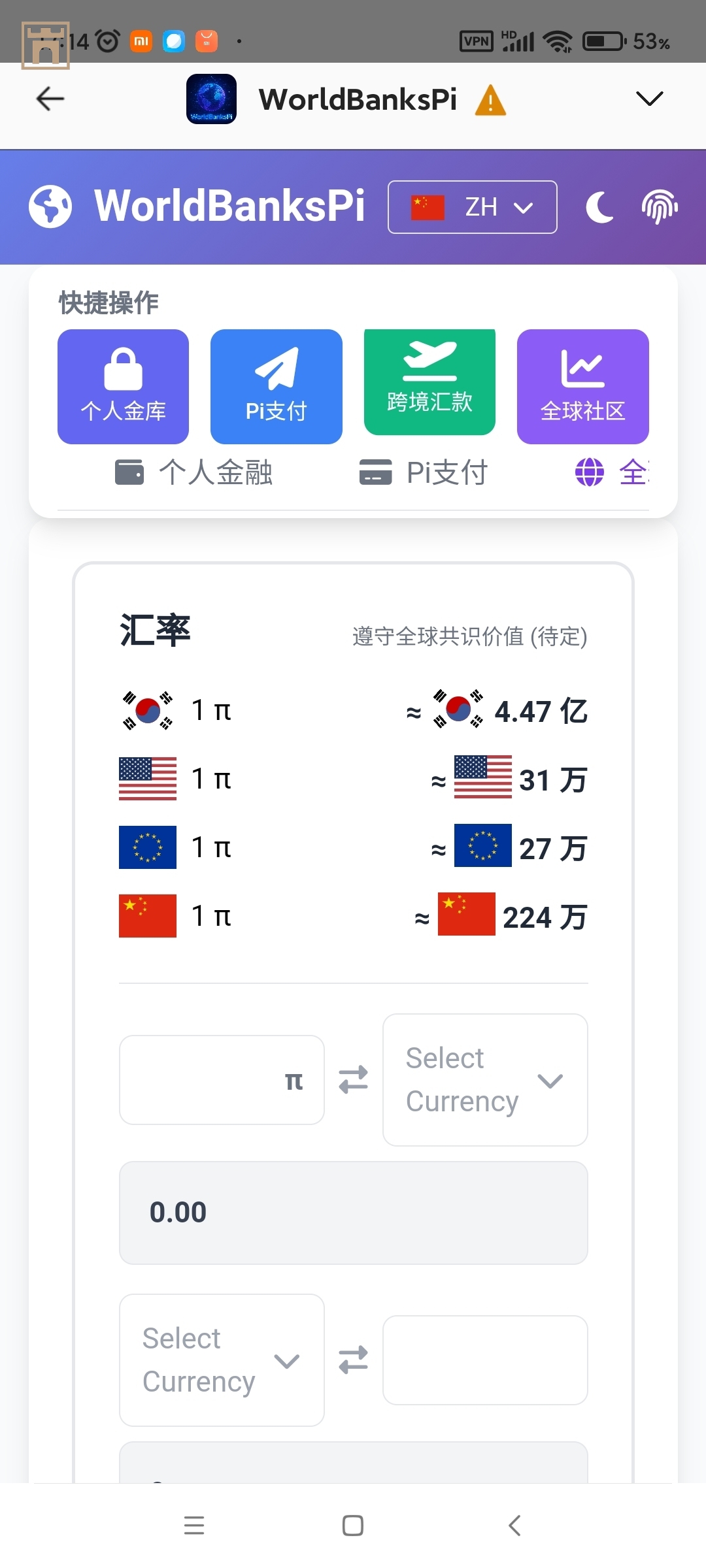
Task: Open recent apps from navigation bar
Action: click(x=194, y=1526)
